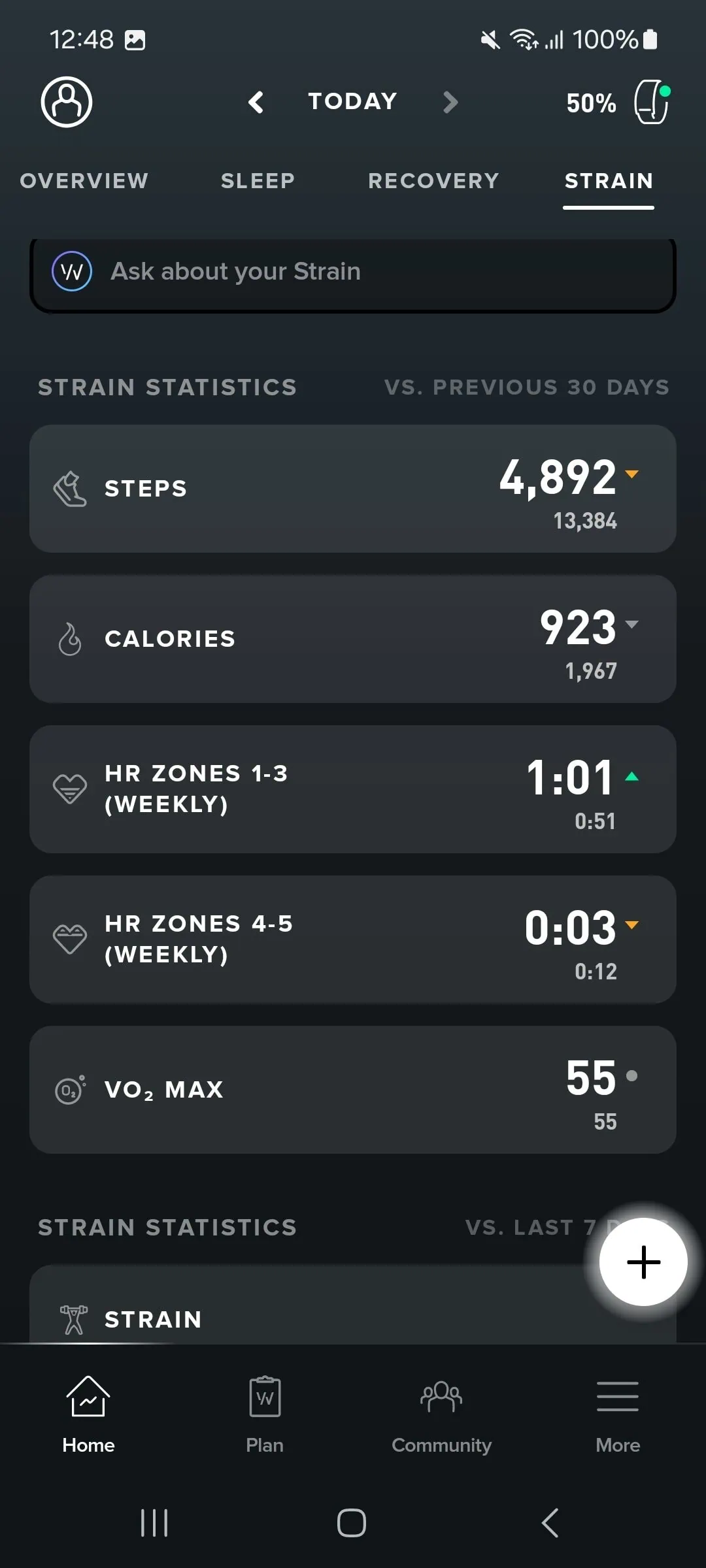The height and width of the screenshot is (1568, 706).
Task: Open the HR Zones 1-3 weekly card
Action: click(353, 789)
